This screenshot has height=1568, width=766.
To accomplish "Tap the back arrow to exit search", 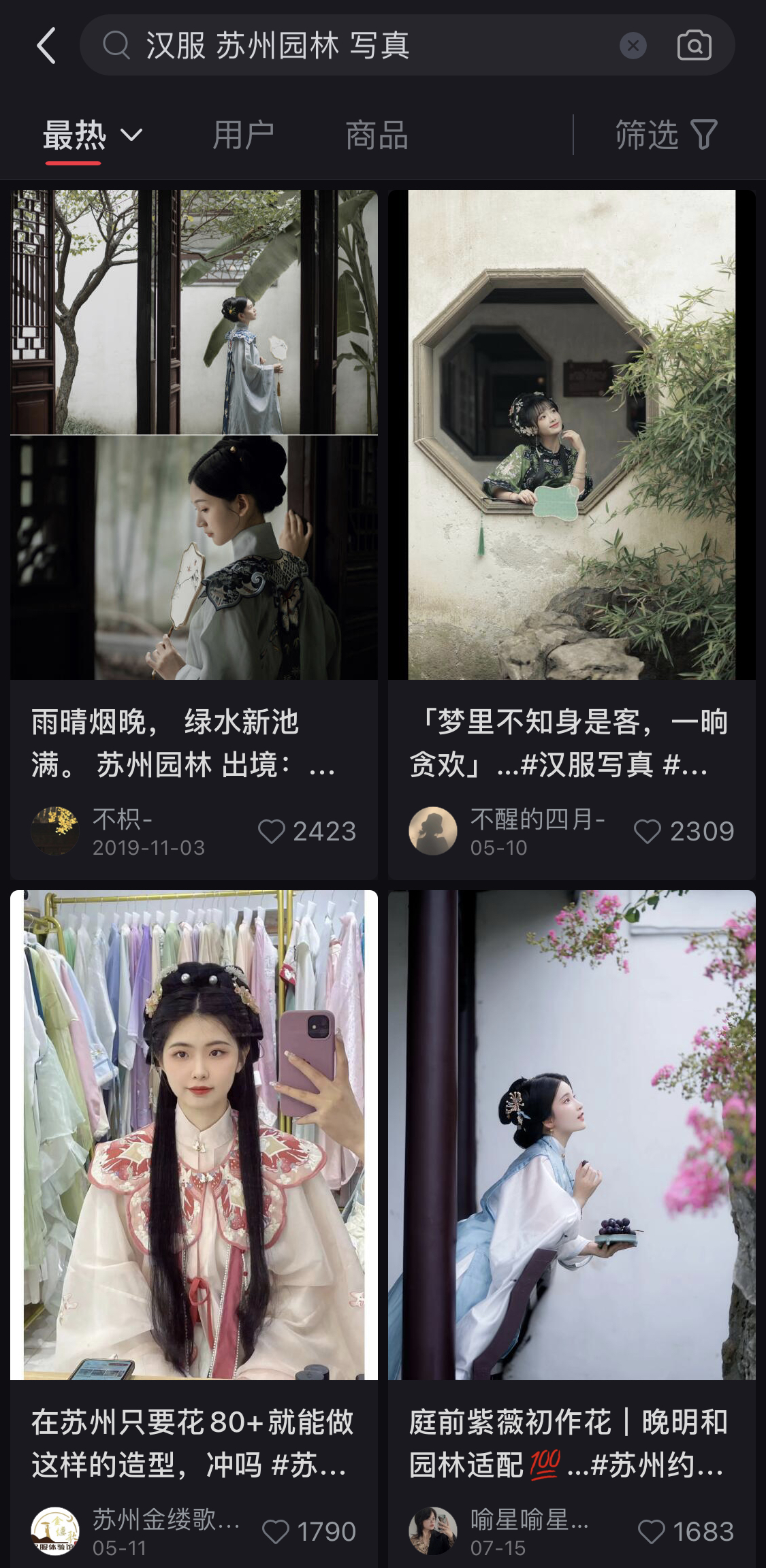I will pyautogui.click(x=46, y=45).
